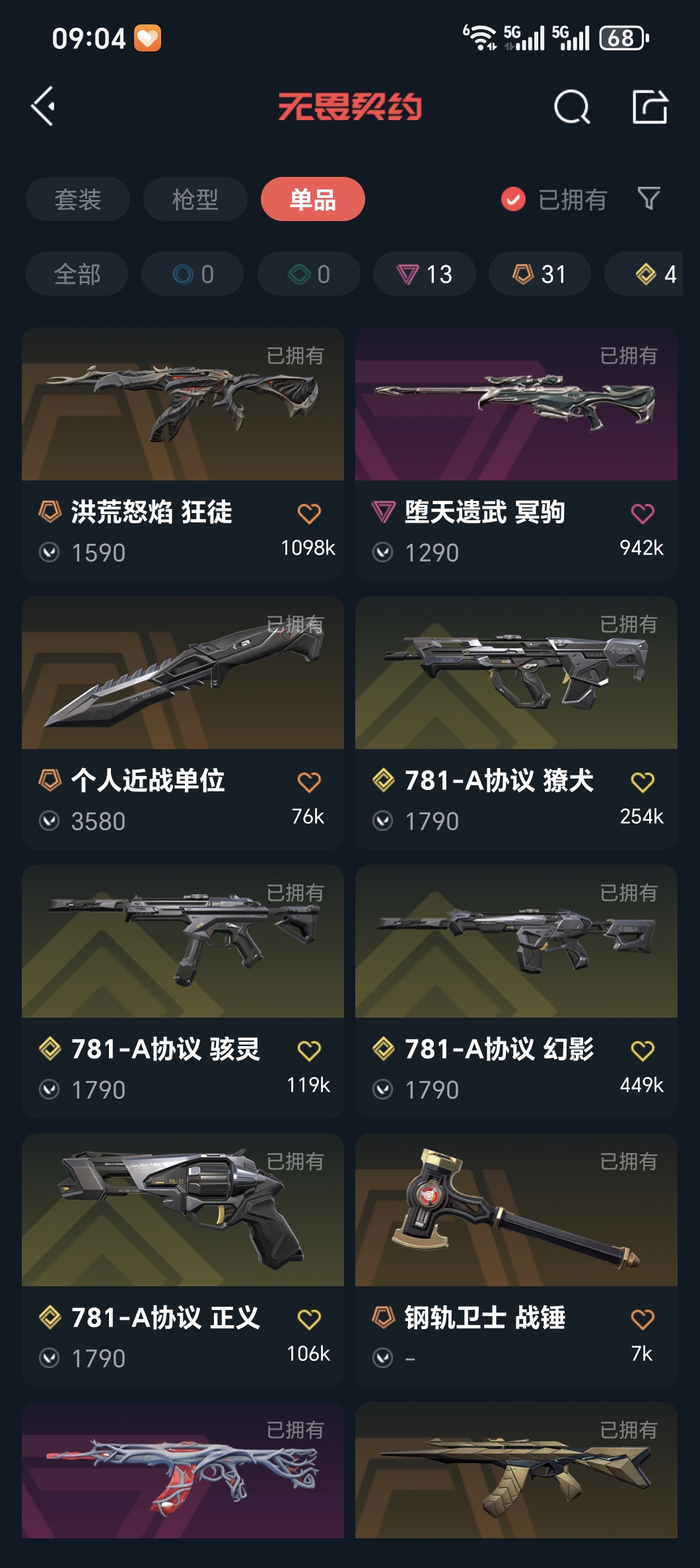Screen dimensions: 700x1568
Task: Filter by the tier chip showing 13
Action: (424, 274)
